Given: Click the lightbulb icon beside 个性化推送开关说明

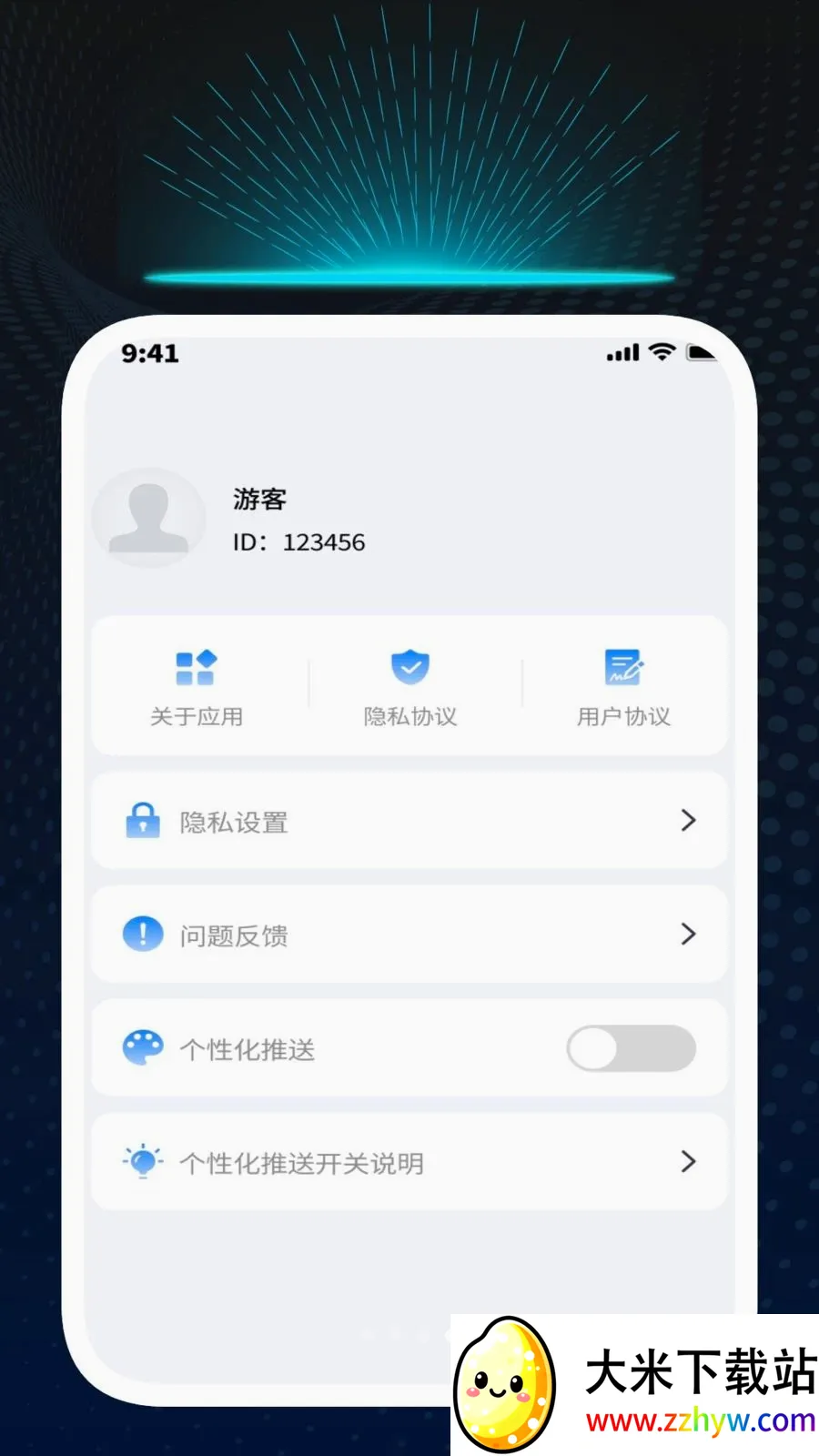Looking at the screenshot, I should click(x=143, y=1162).
